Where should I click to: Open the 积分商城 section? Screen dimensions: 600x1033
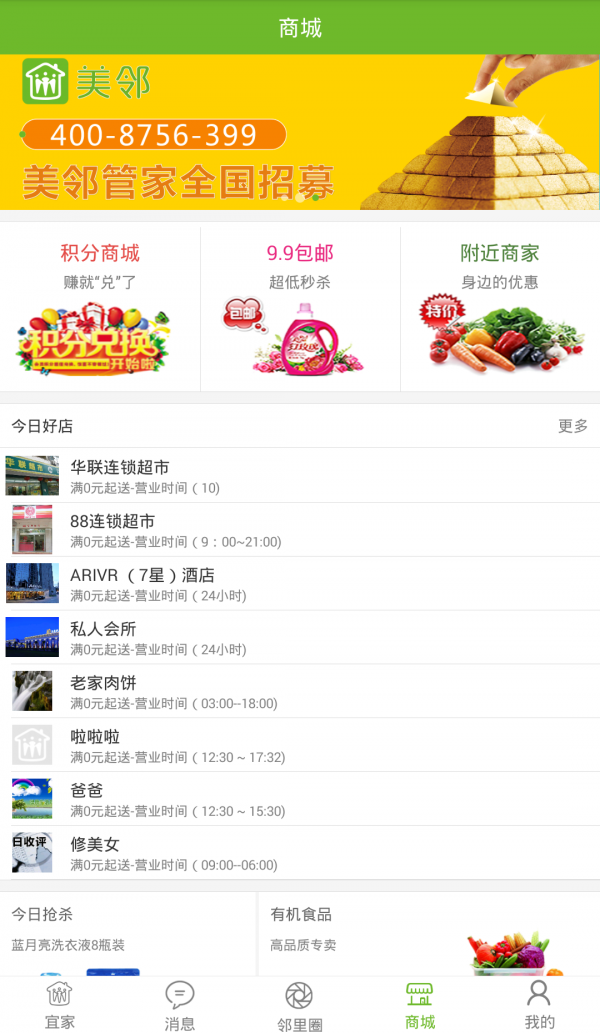click(x=100, y=309)
